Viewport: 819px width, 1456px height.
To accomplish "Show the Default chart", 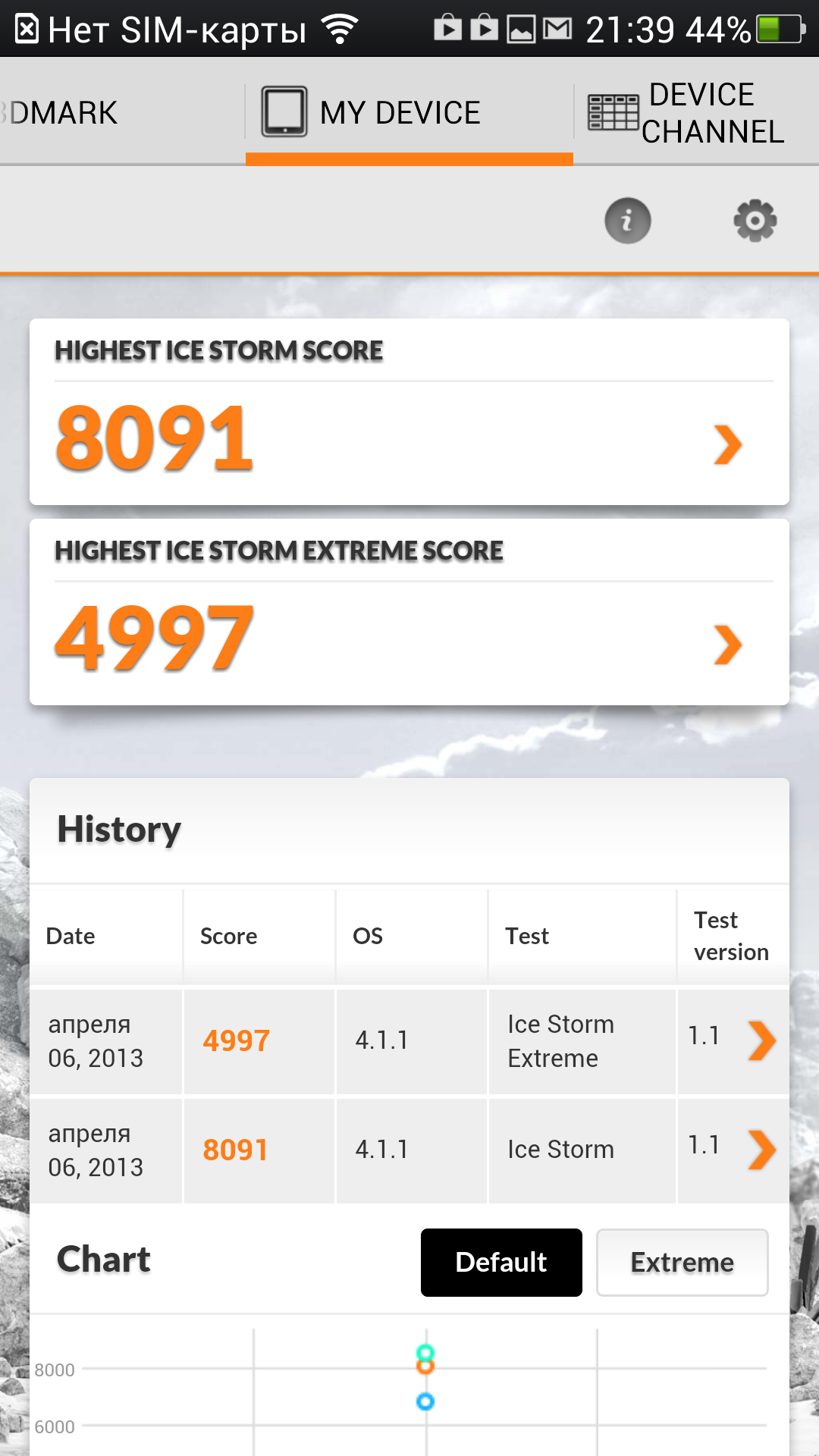I will tap(501, 1263).
